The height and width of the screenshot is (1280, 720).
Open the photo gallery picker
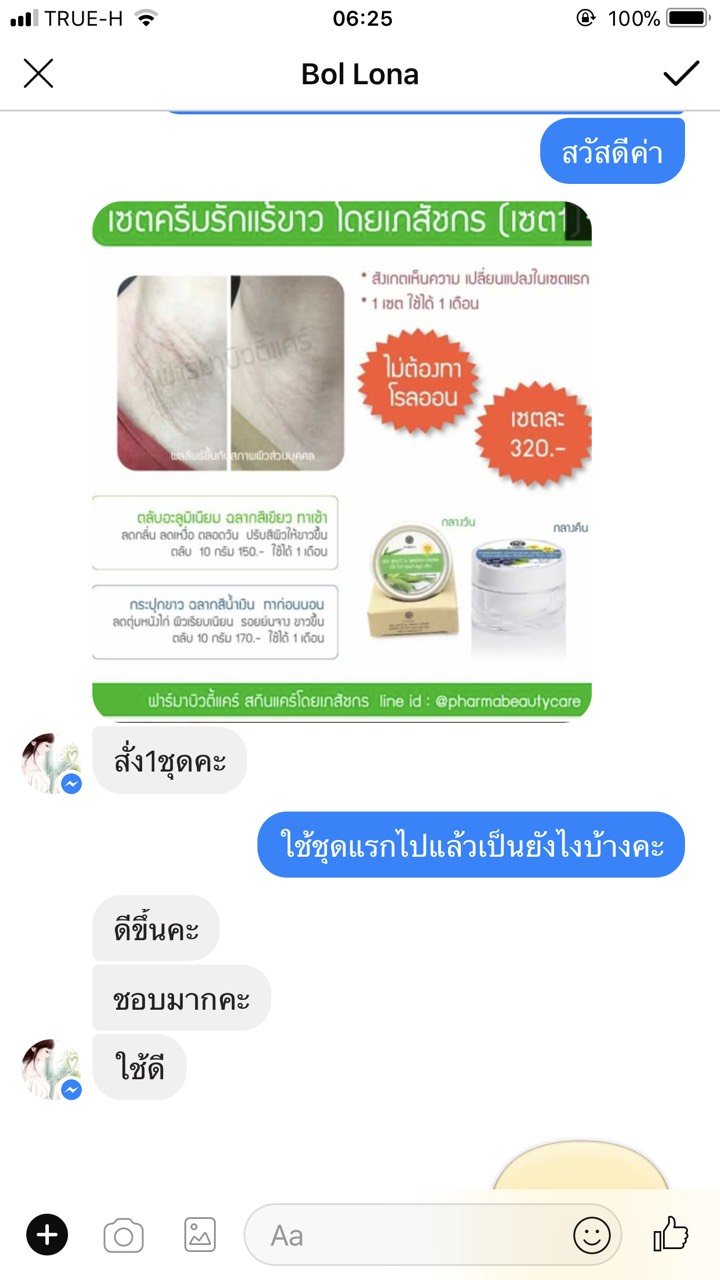(200, 1236)
